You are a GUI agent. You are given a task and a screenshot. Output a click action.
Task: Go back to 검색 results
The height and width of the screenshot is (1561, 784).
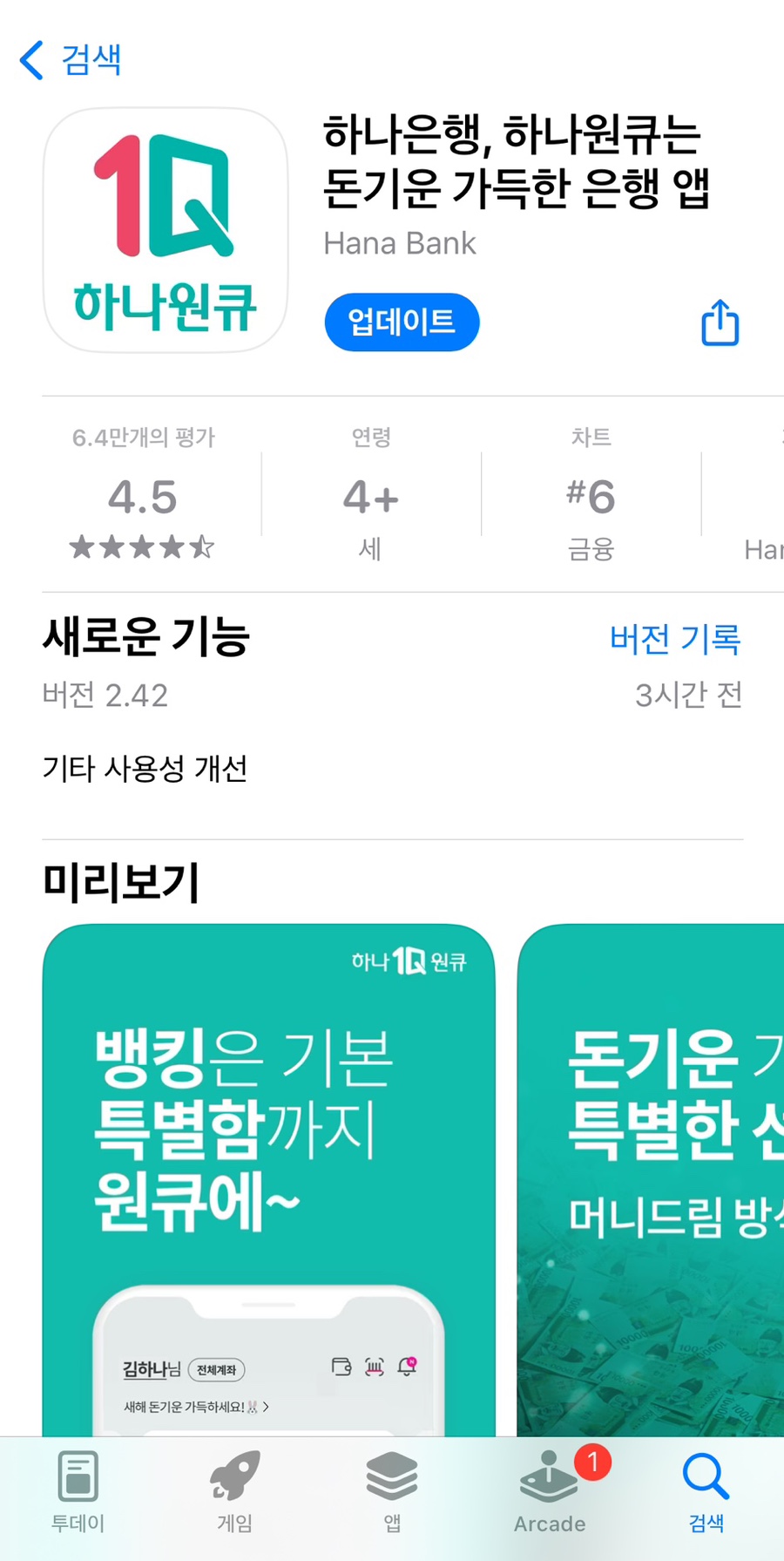click(70, 60)
